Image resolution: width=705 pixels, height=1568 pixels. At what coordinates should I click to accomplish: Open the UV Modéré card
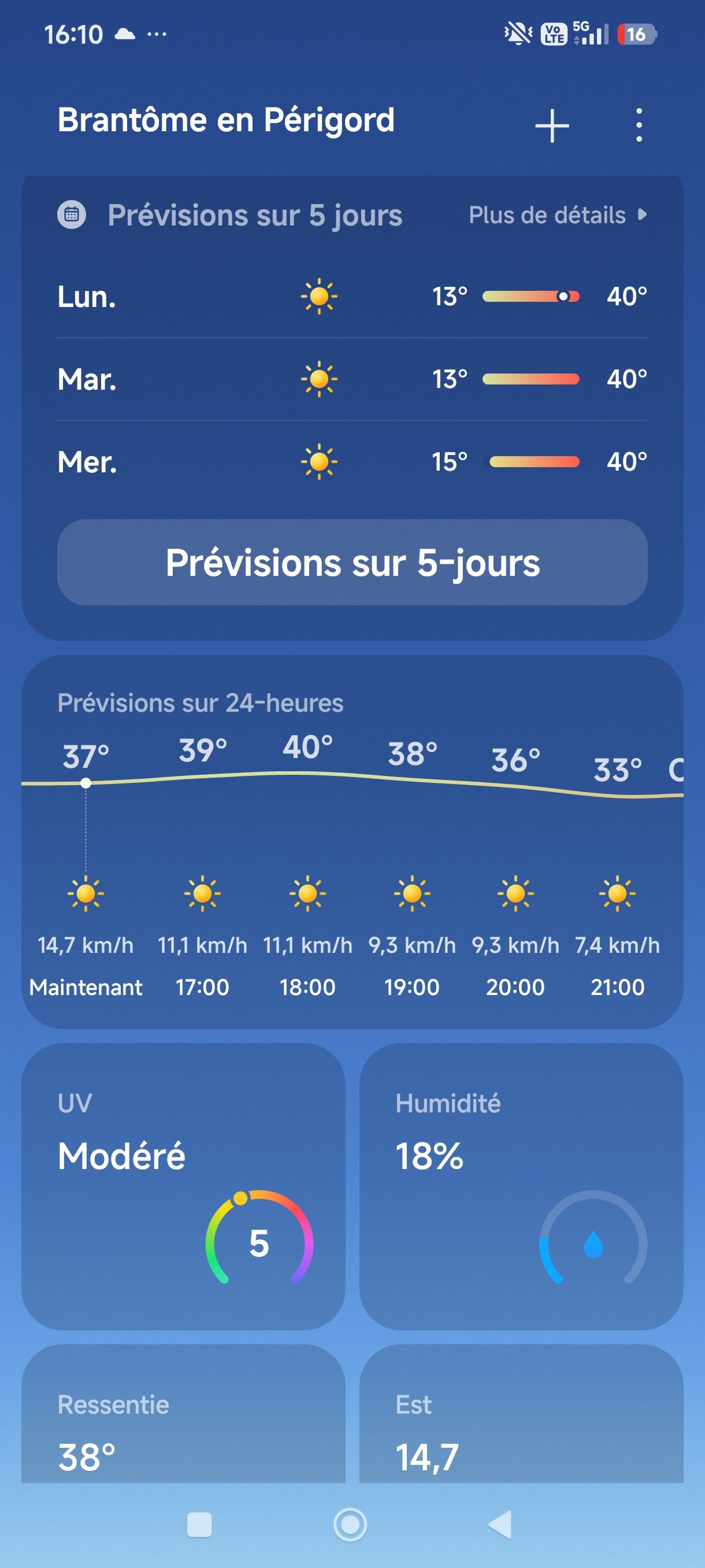[x=183, y=1186]
